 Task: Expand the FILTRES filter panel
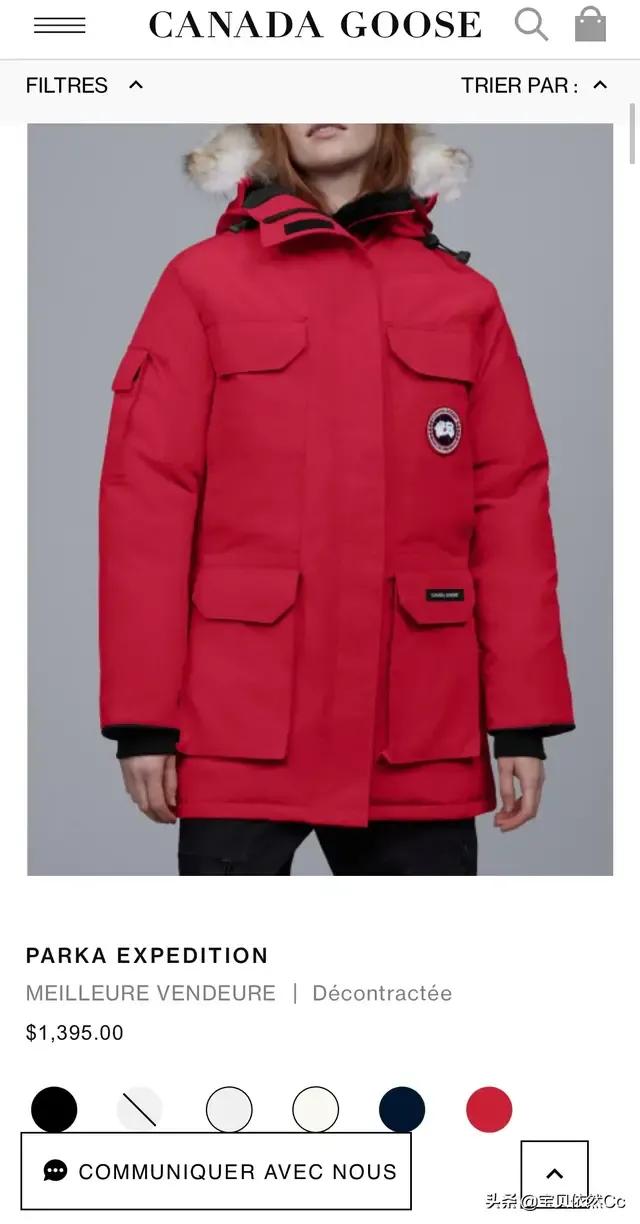point(85,86)
